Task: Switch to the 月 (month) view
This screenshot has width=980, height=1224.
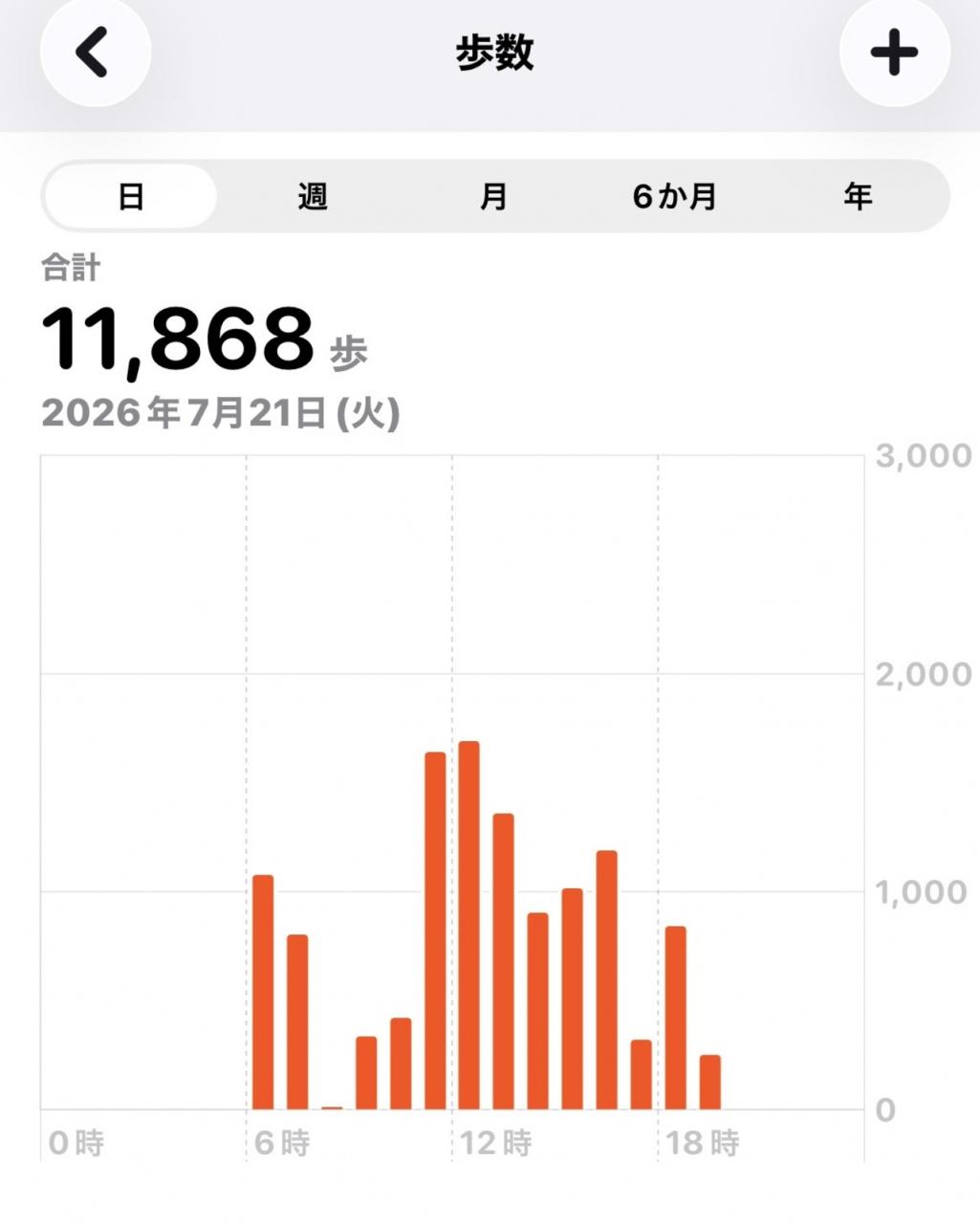Action: (x=494, y=197)
